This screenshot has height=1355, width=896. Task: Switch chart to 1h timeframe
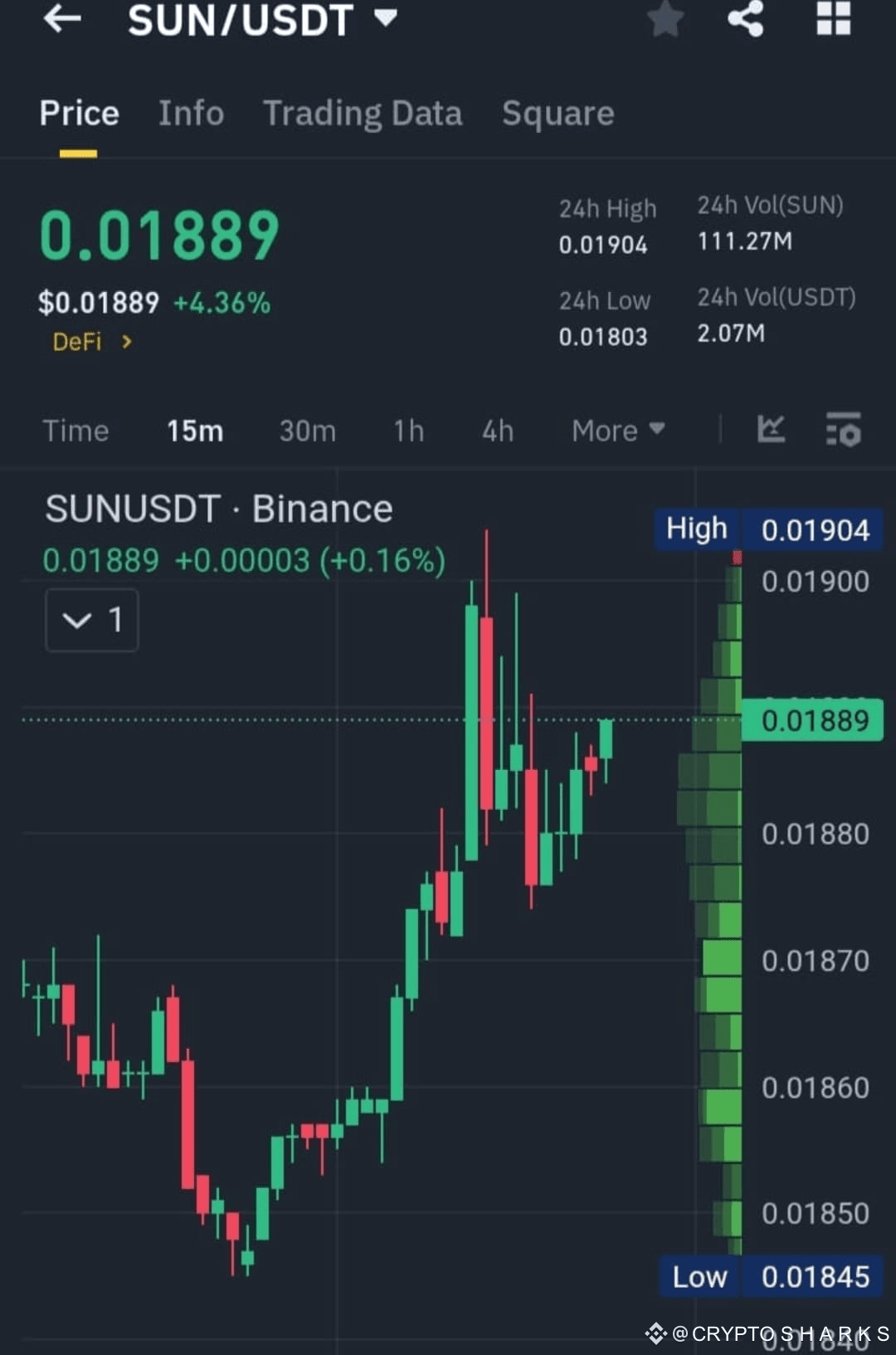pos(407,431)
